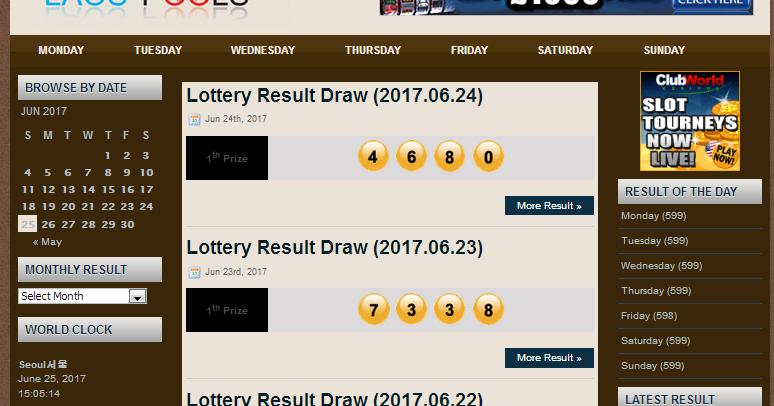Open Lottery Result Draw (2017.06.24) title

click(334, 96)
